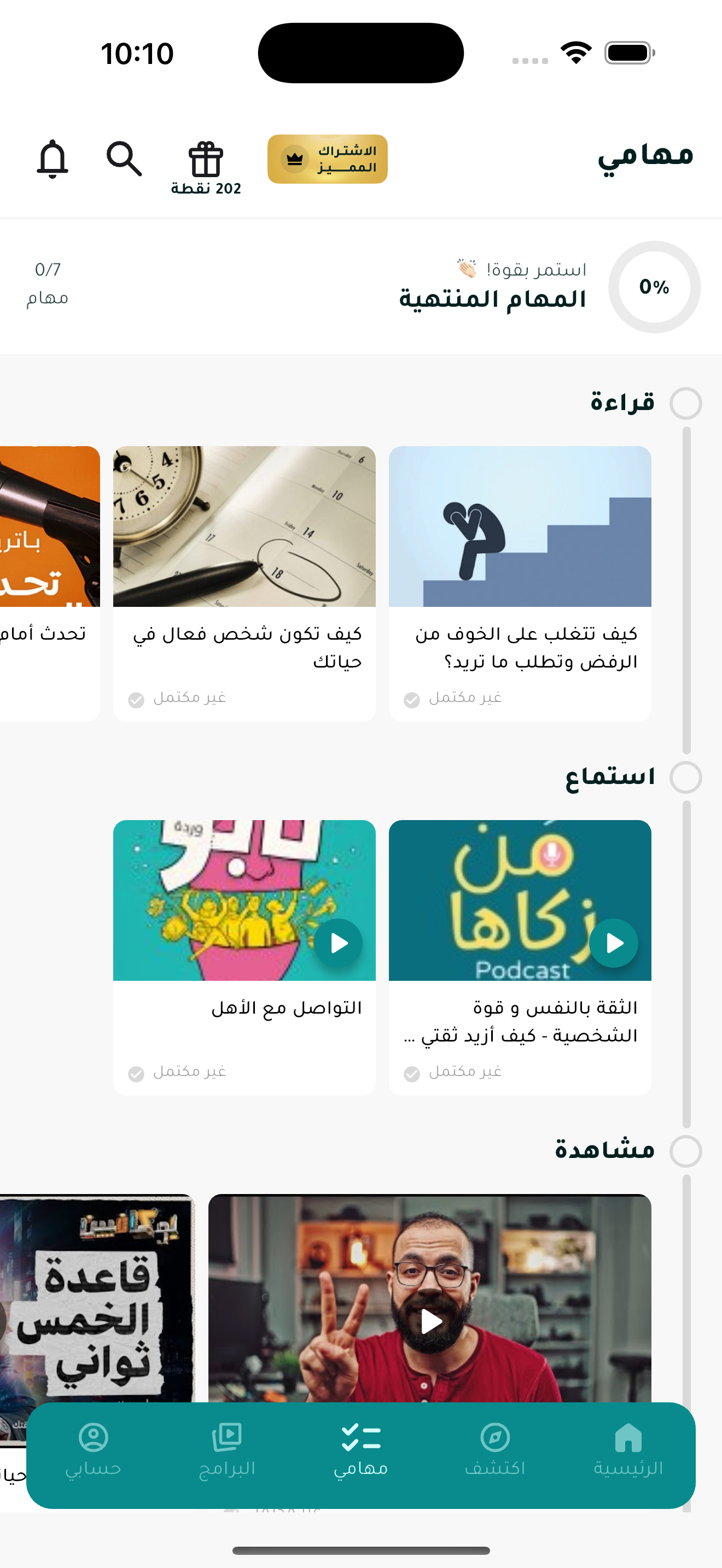
Task: Go to البرامج programs tab
Action: coord(227,1449)
